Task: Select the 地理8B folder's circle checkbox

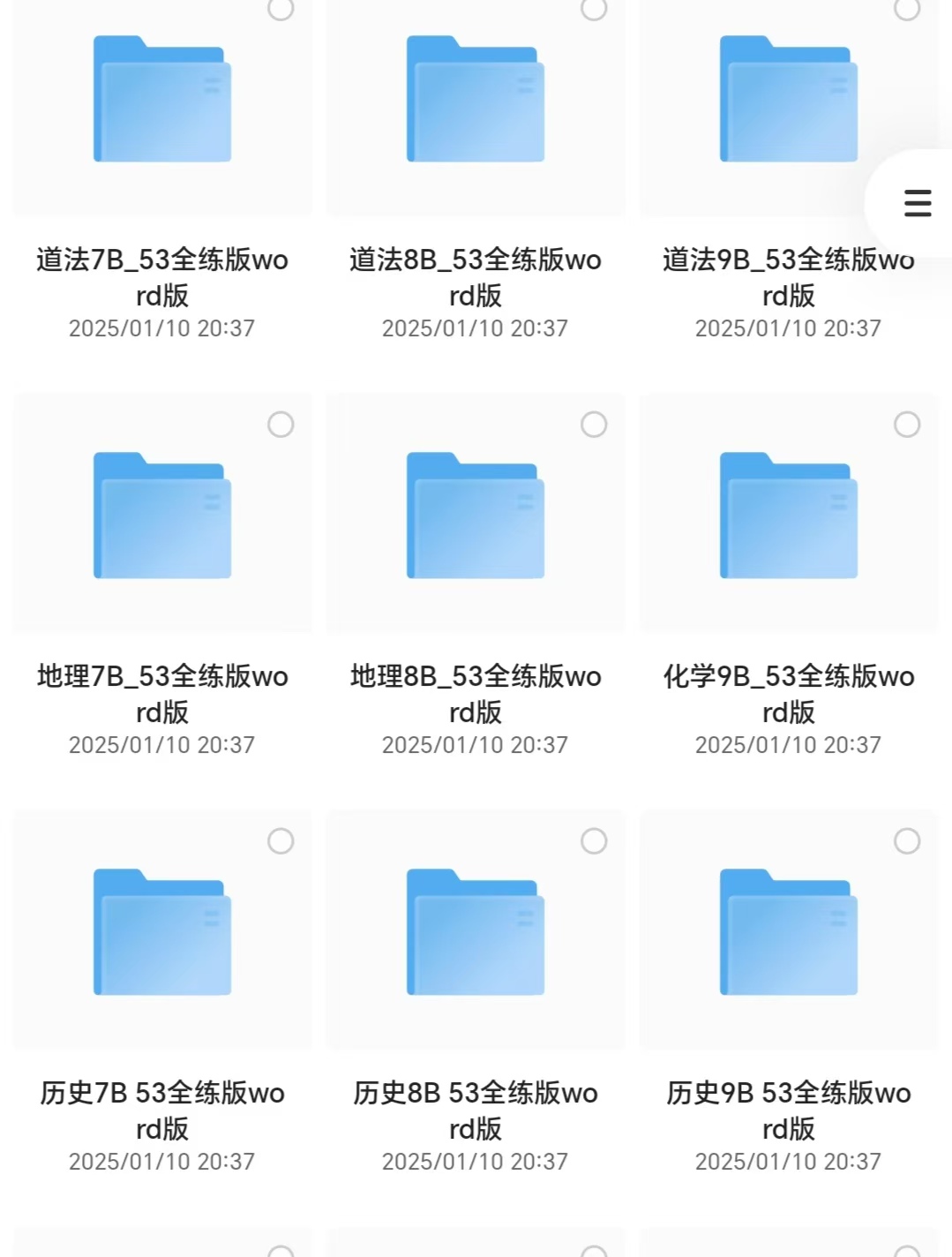Action: 594,425
